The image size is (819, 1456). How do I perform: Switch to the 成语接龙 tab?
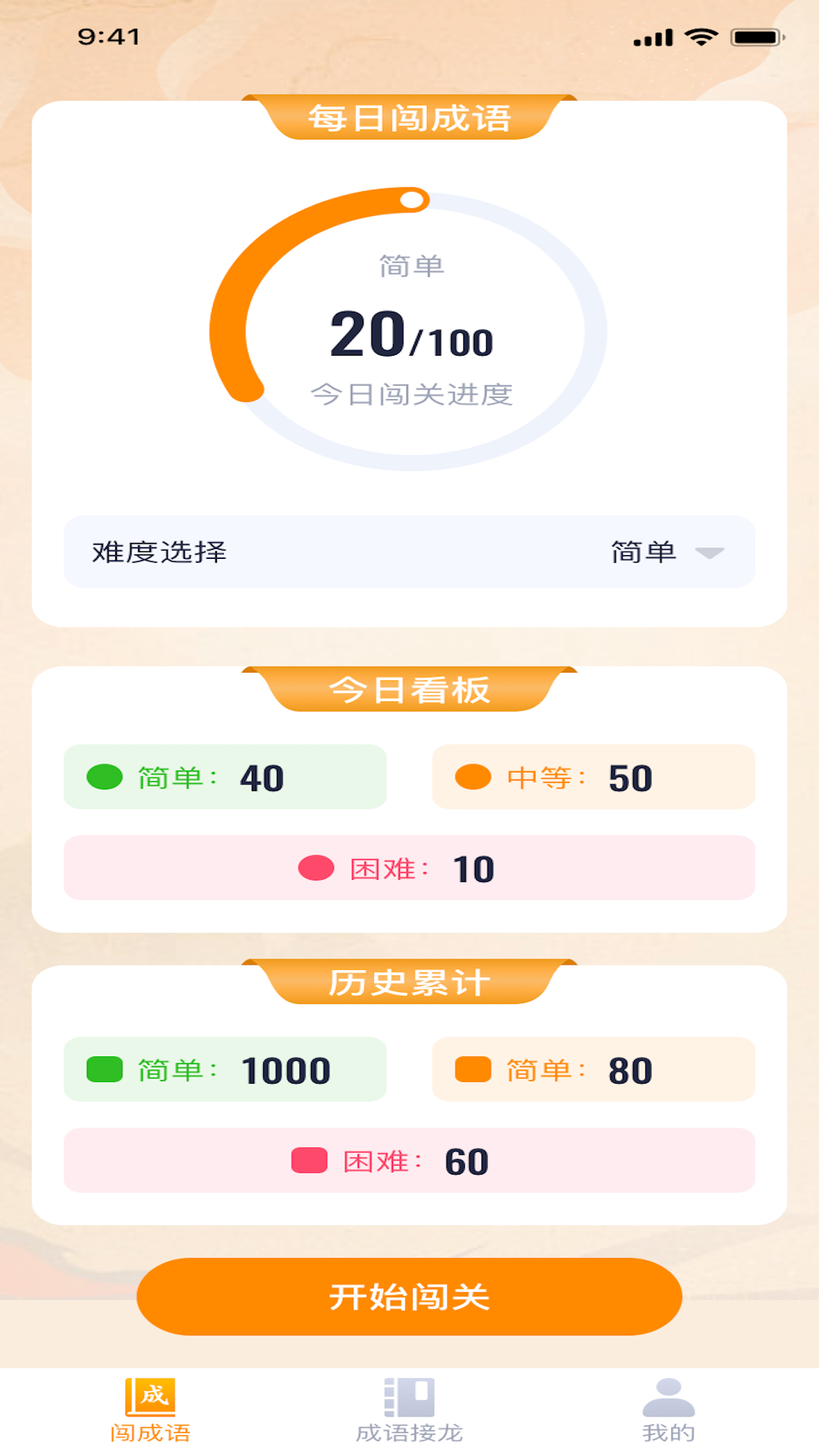point(409,1410)
